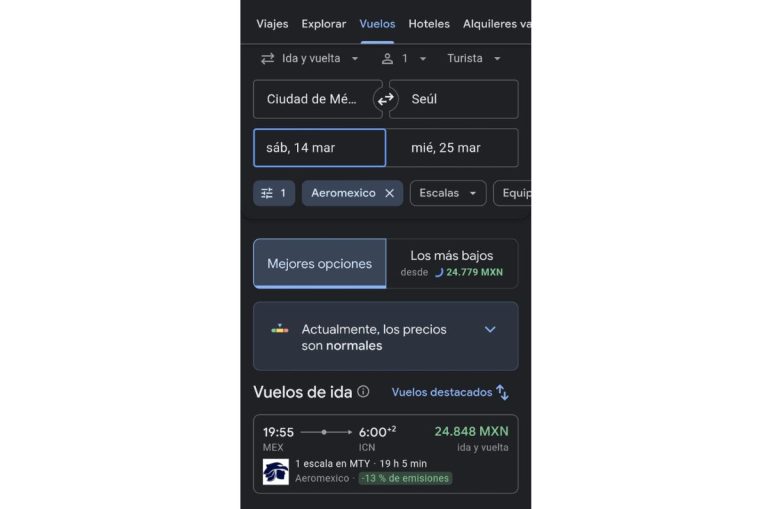
Task: Sort flights by Vuelos destacados
Action: tap(450, 392)
